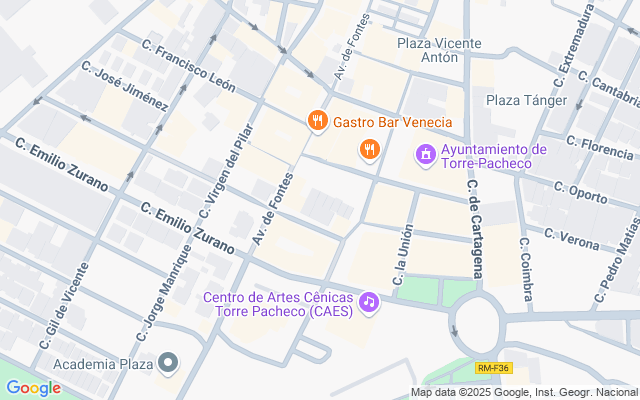This screenshot has height=400, width=640.
Task: Select the unlabeled restaurant marker below Gastro Bar
Action: [369, 150]
